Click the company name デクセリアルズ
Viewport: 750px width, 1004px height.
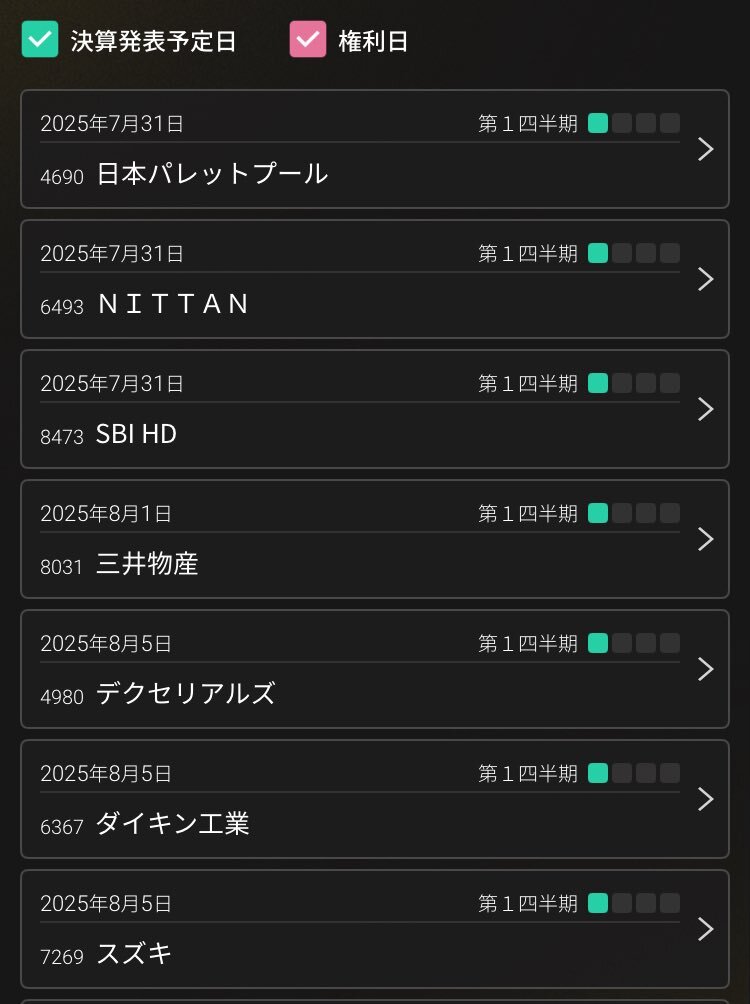point(187,693)
